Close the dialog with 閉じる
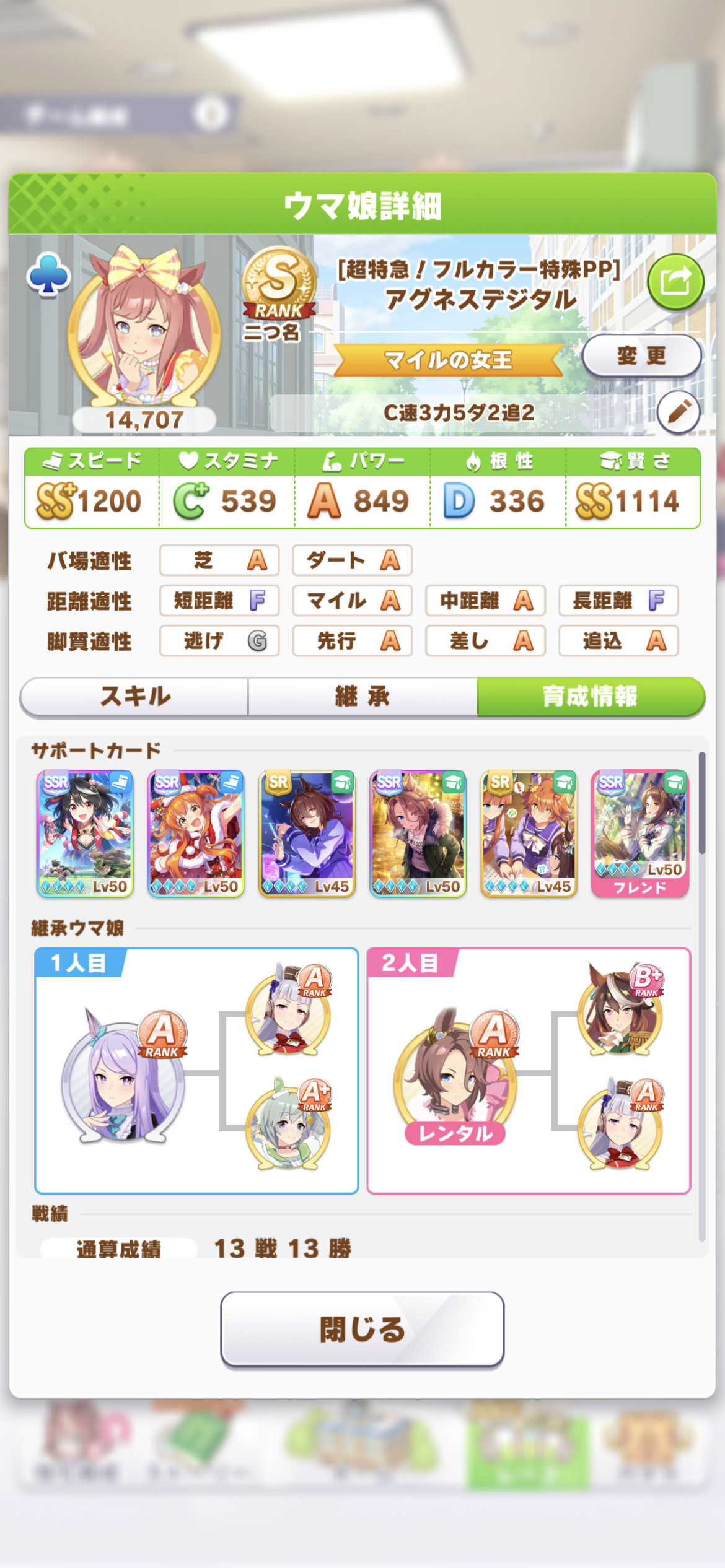The width and height of the screenshot is (725, 1568). pos(362,1329)
